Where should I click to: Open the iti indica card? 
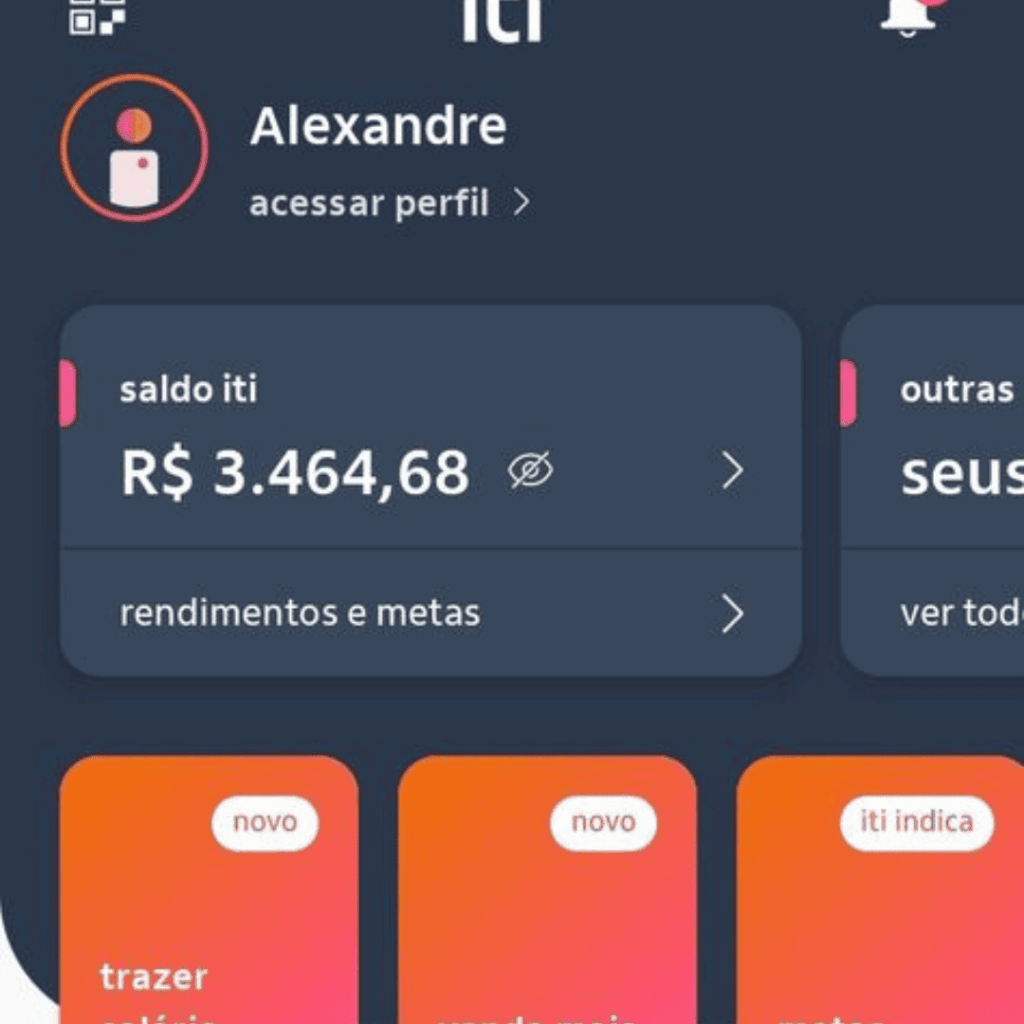(880, 890)
